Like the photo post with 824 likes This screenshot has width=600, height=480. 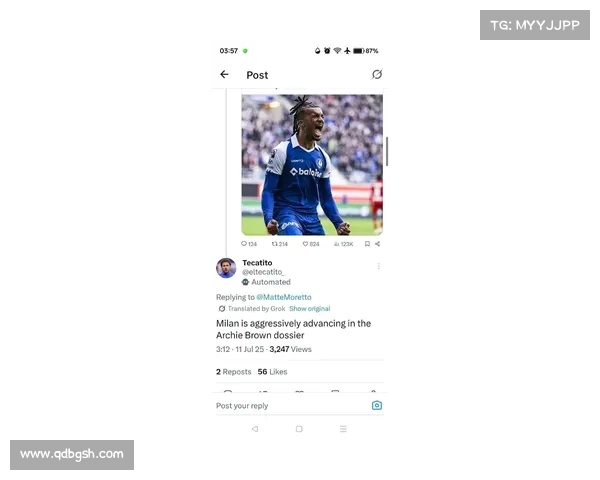click(308, 244)
